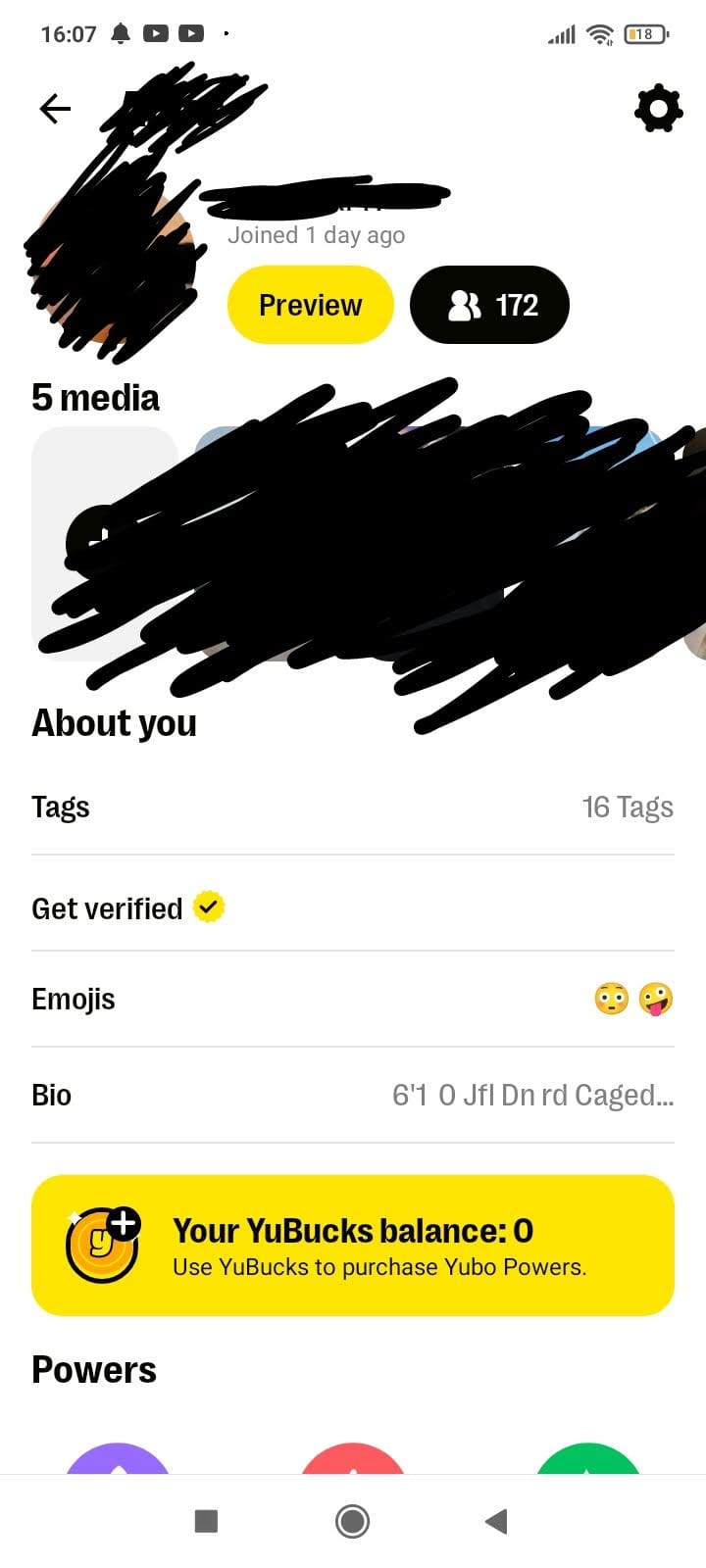
Task: Go back using the top arrow
Action: [x=55, y=109]
